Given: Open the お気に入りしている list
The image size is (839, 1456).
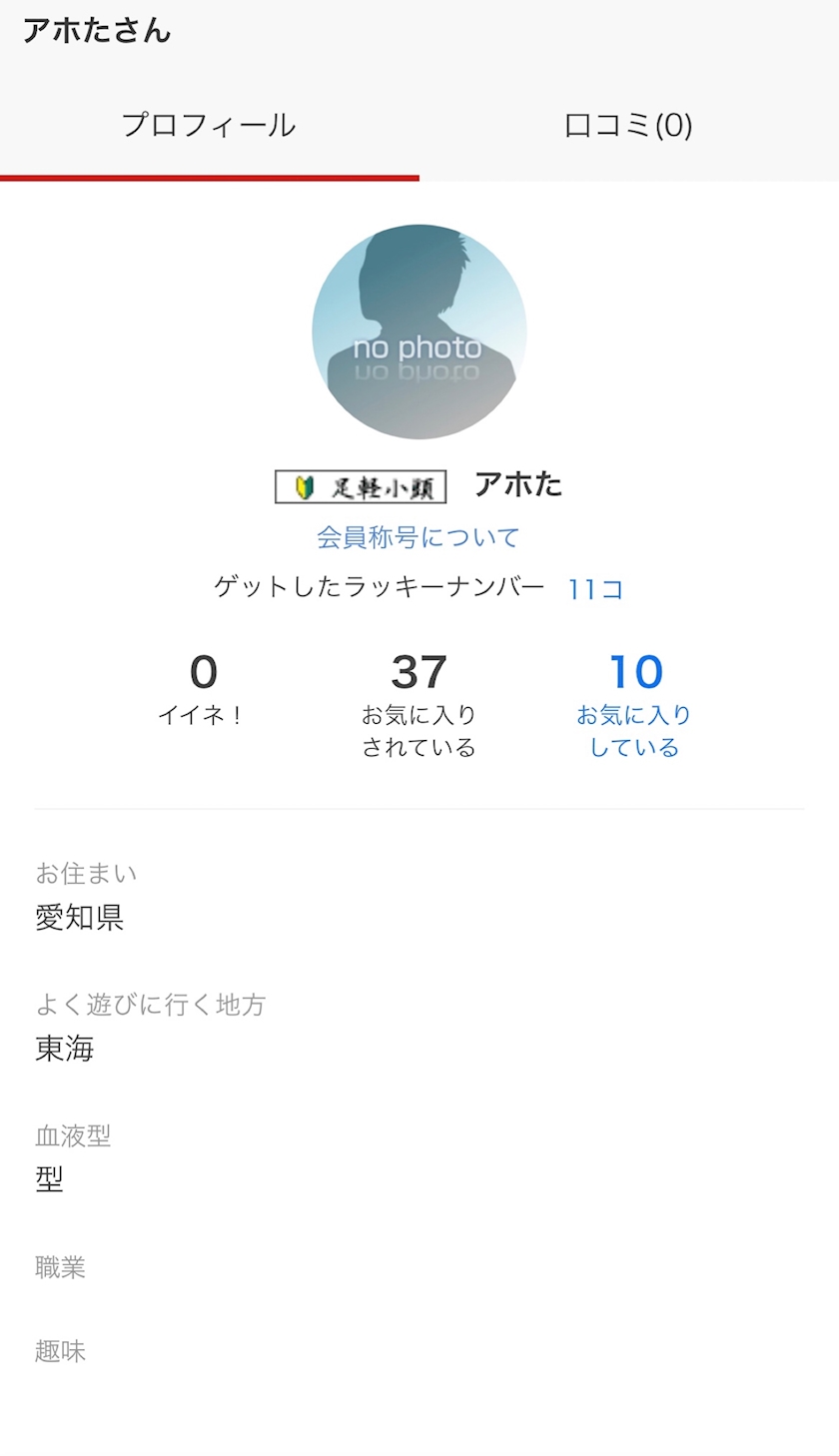Looking at the screenshot, I should pyautogui.click(x=634, y=704).
